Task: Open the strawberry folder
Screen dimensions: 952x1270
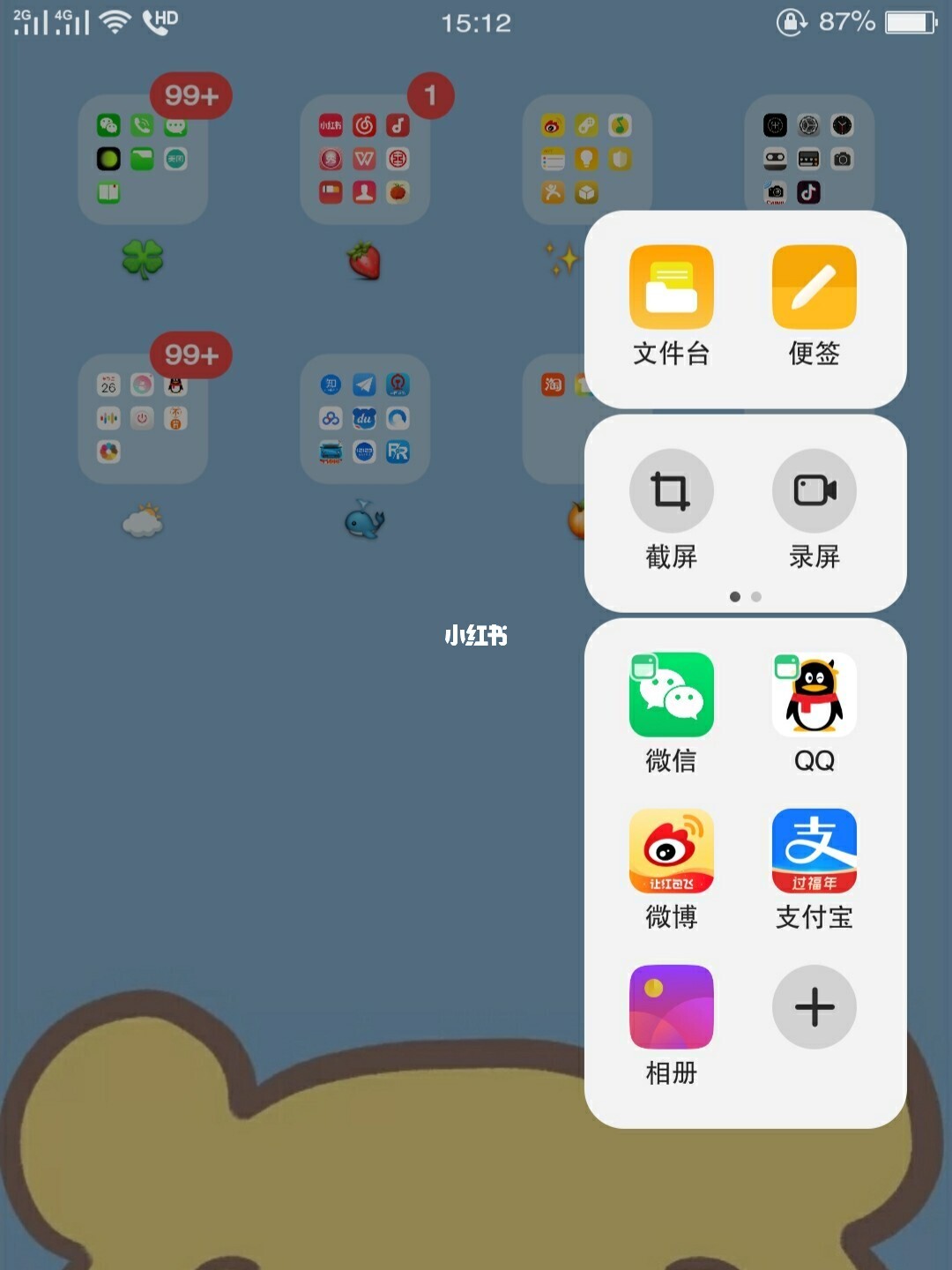Action: click(364, 160)
